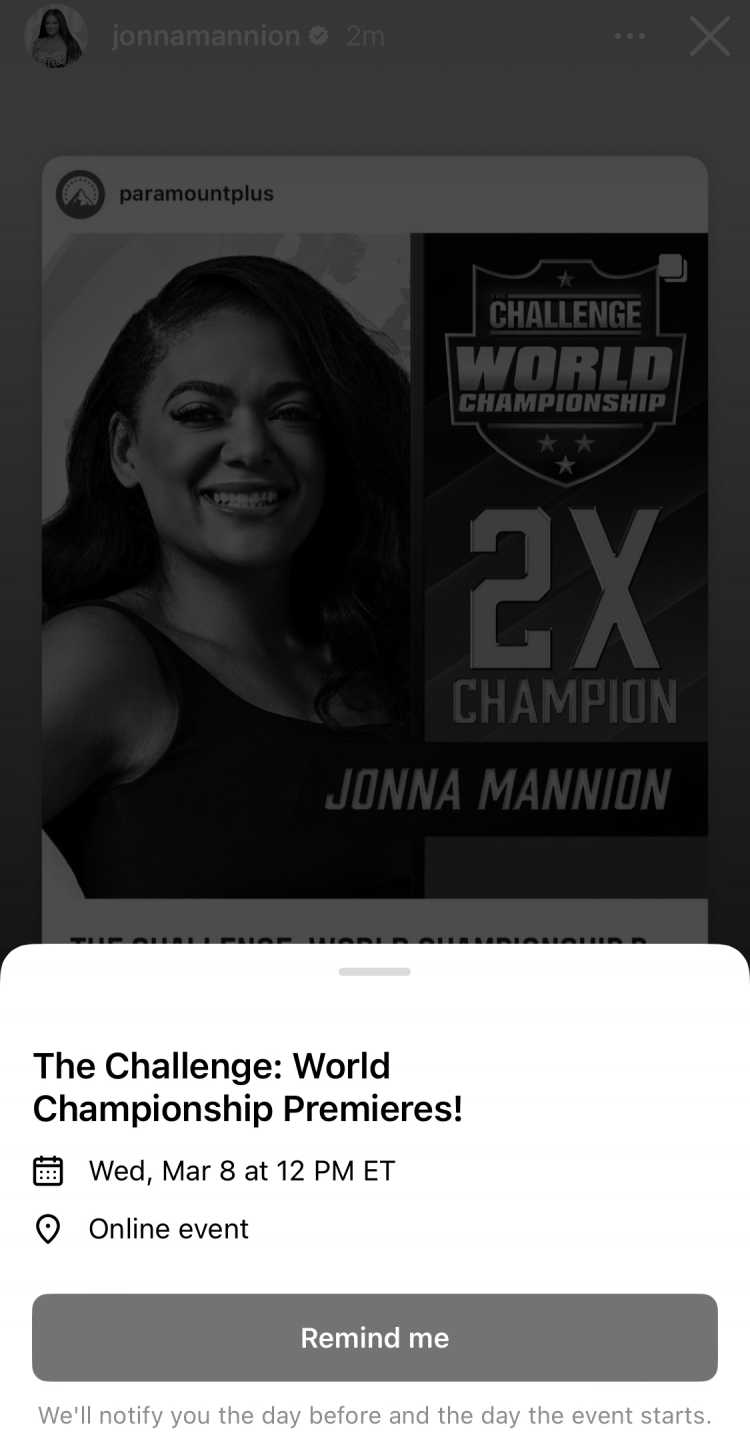
Task: Close the story with the X
Action: click(x=709, y=37)
